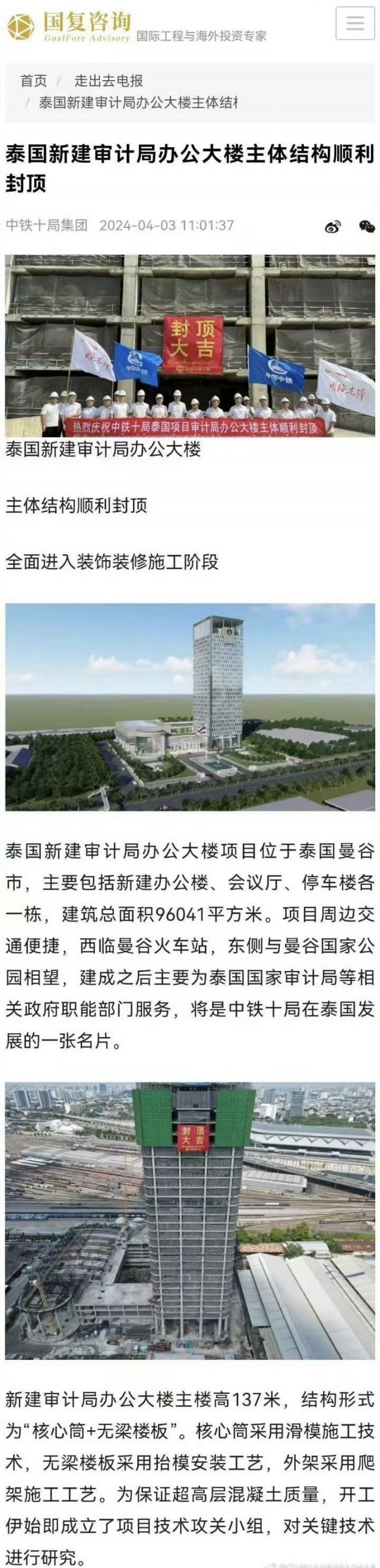The height and width of the screenshot is (1568, 380).
Task: Share the article to Weibo
Action: 333,227
